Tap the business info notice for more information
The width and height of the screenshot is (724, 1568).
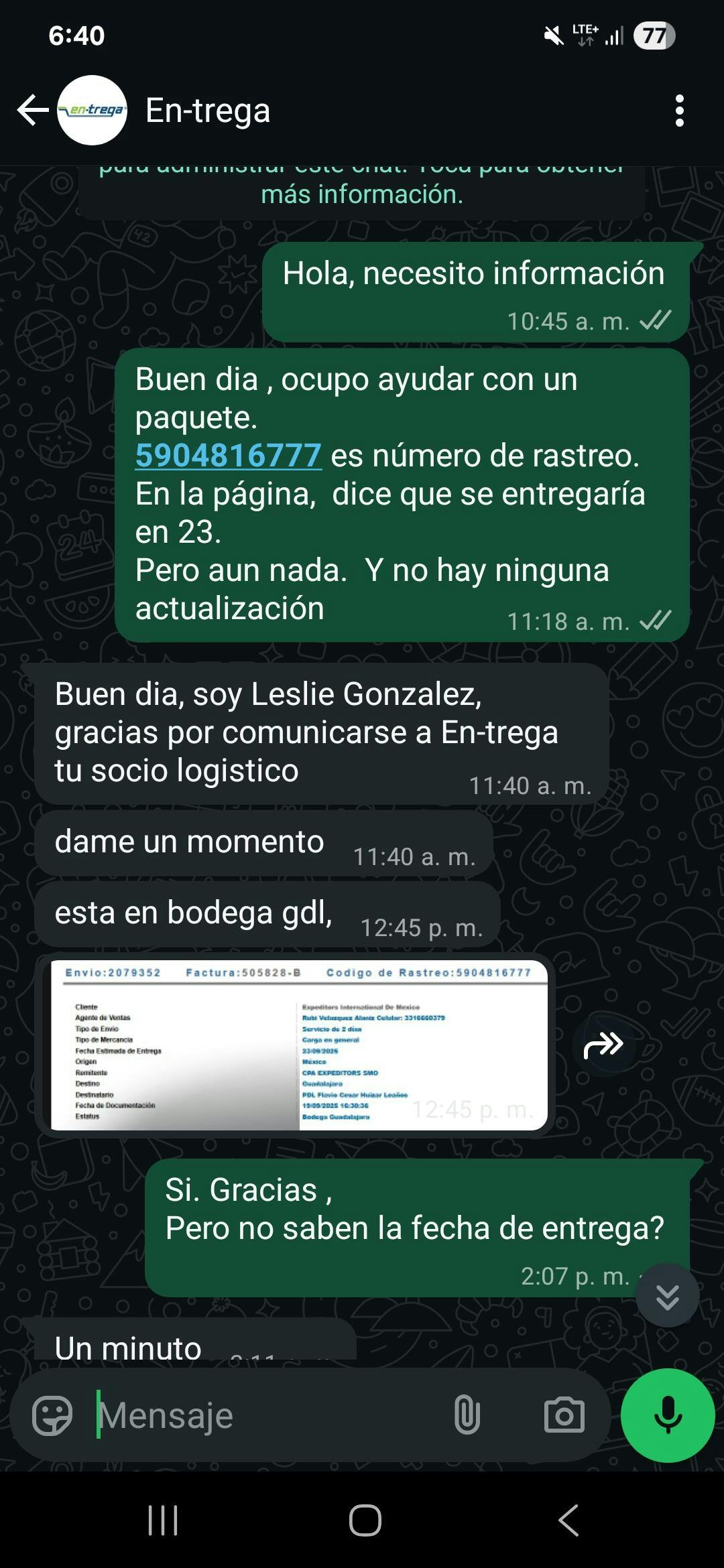tap(362, 191)
